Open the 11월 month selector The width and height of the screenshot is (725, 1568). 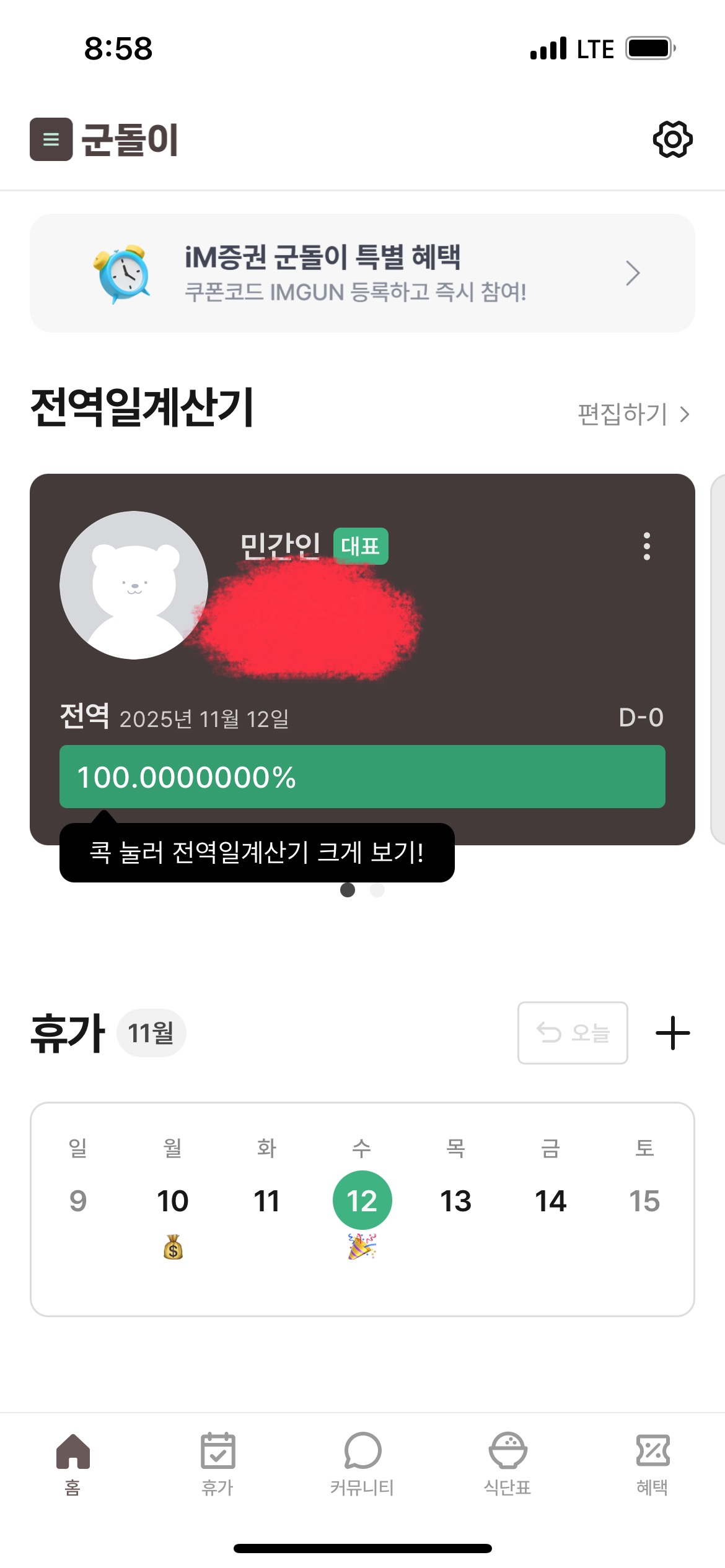151,1033
